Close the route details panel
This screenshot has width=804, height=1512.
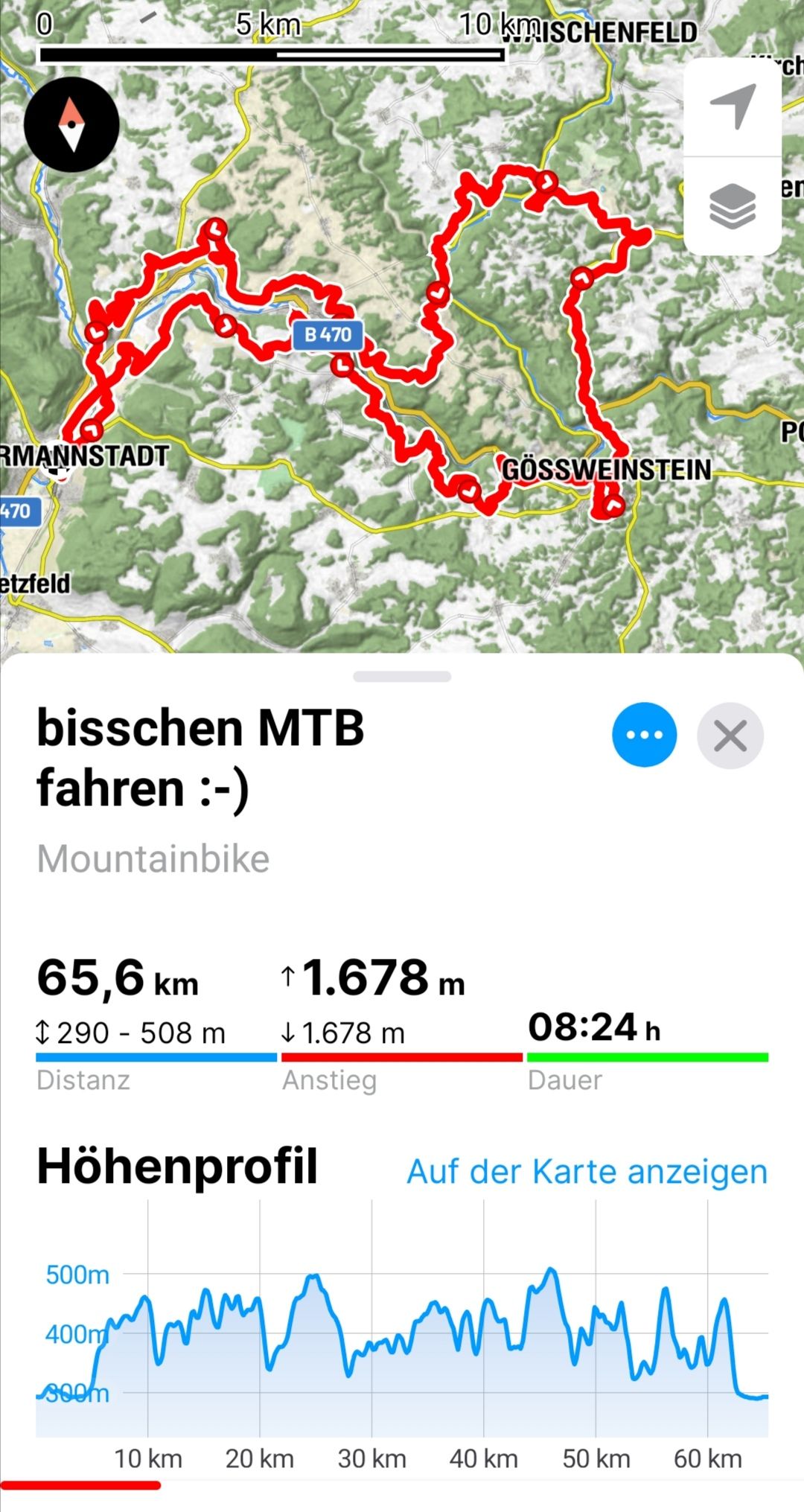click(x=730, y=736)
